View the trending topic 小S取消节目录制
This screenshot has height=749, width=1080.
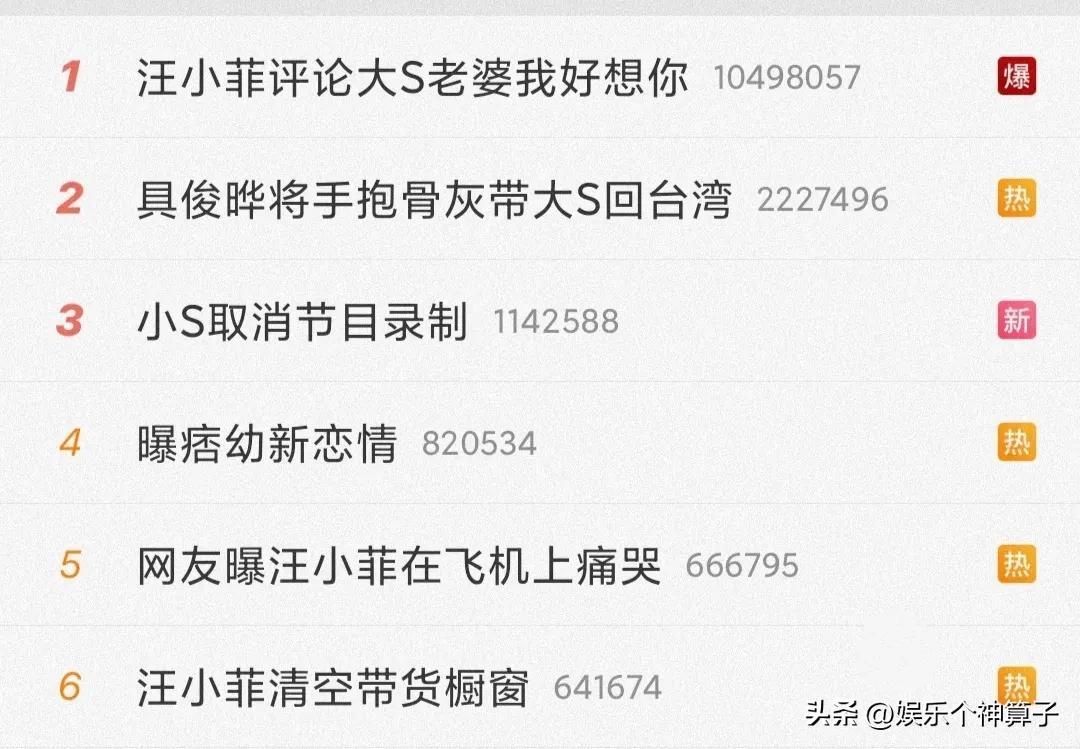tap(302, 322)
